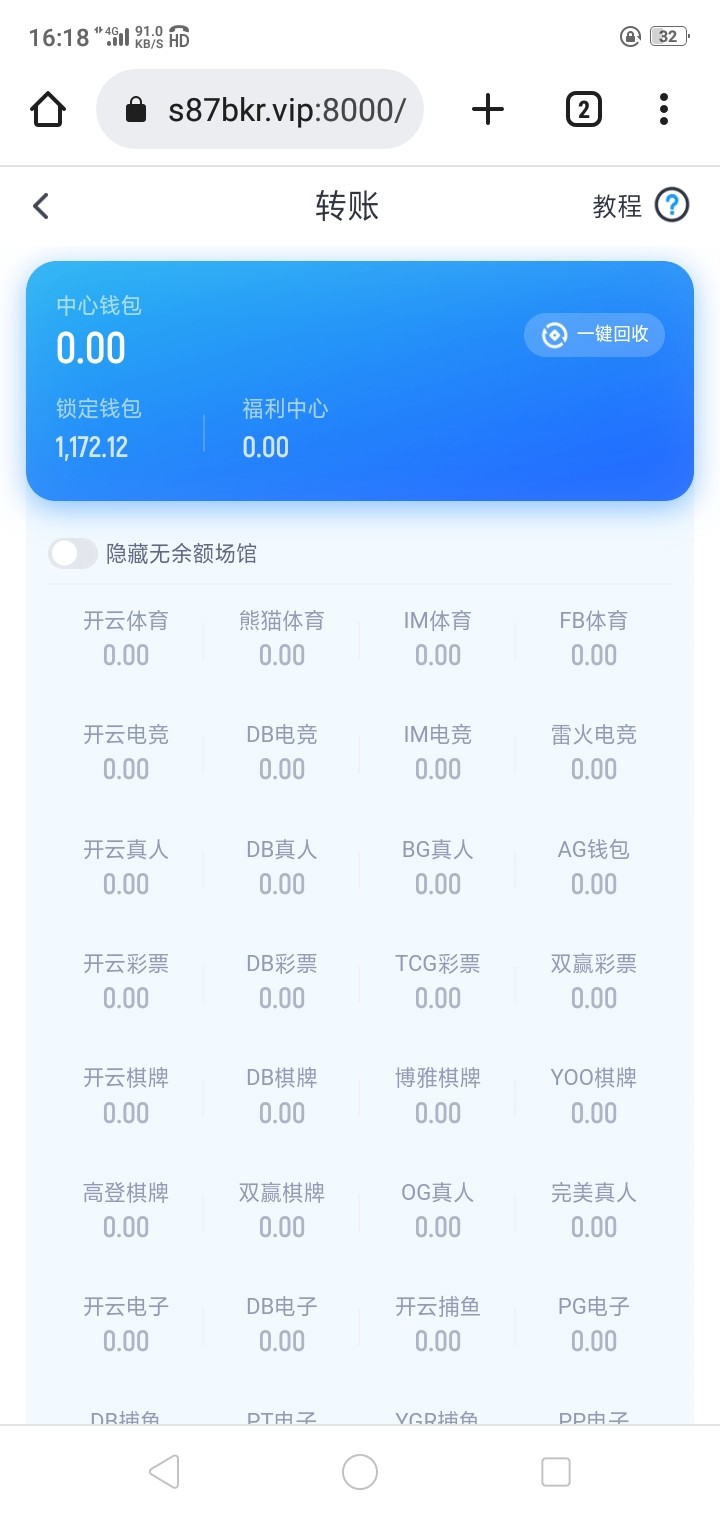Open the 教程 help tutorial
Screen dimensions: 720x1520
click(641, 206)
